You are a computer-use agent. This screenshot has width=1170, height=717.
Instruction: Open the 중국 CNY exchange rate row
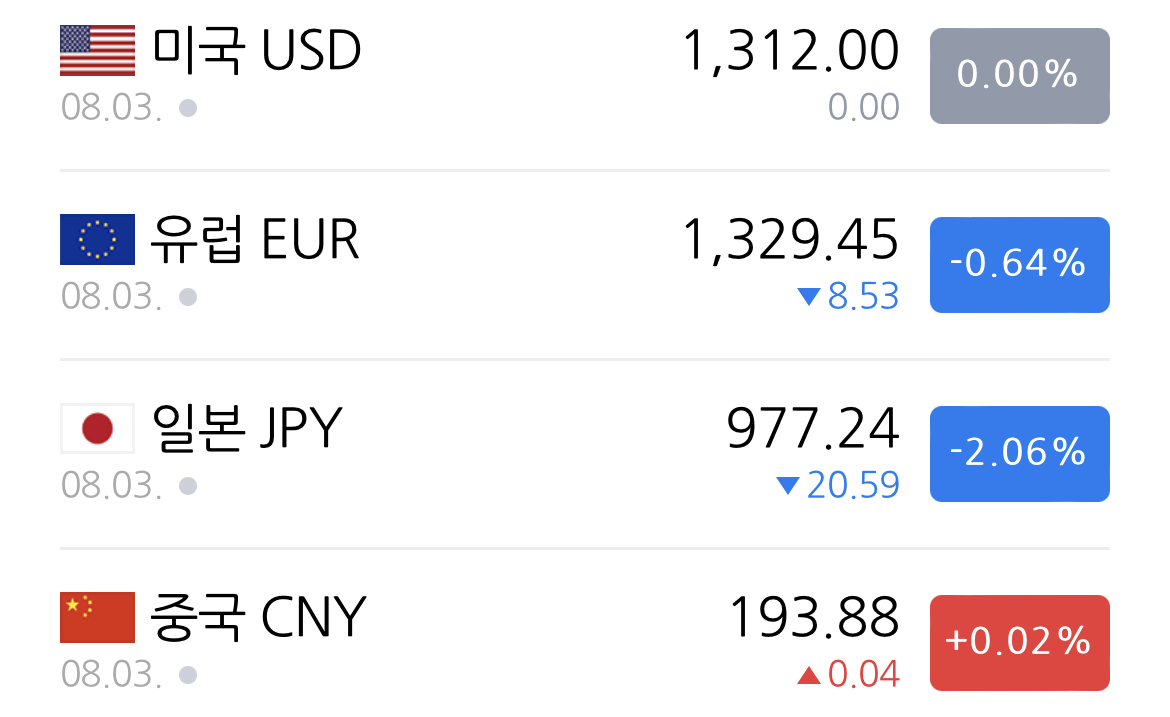pos(585,633)
